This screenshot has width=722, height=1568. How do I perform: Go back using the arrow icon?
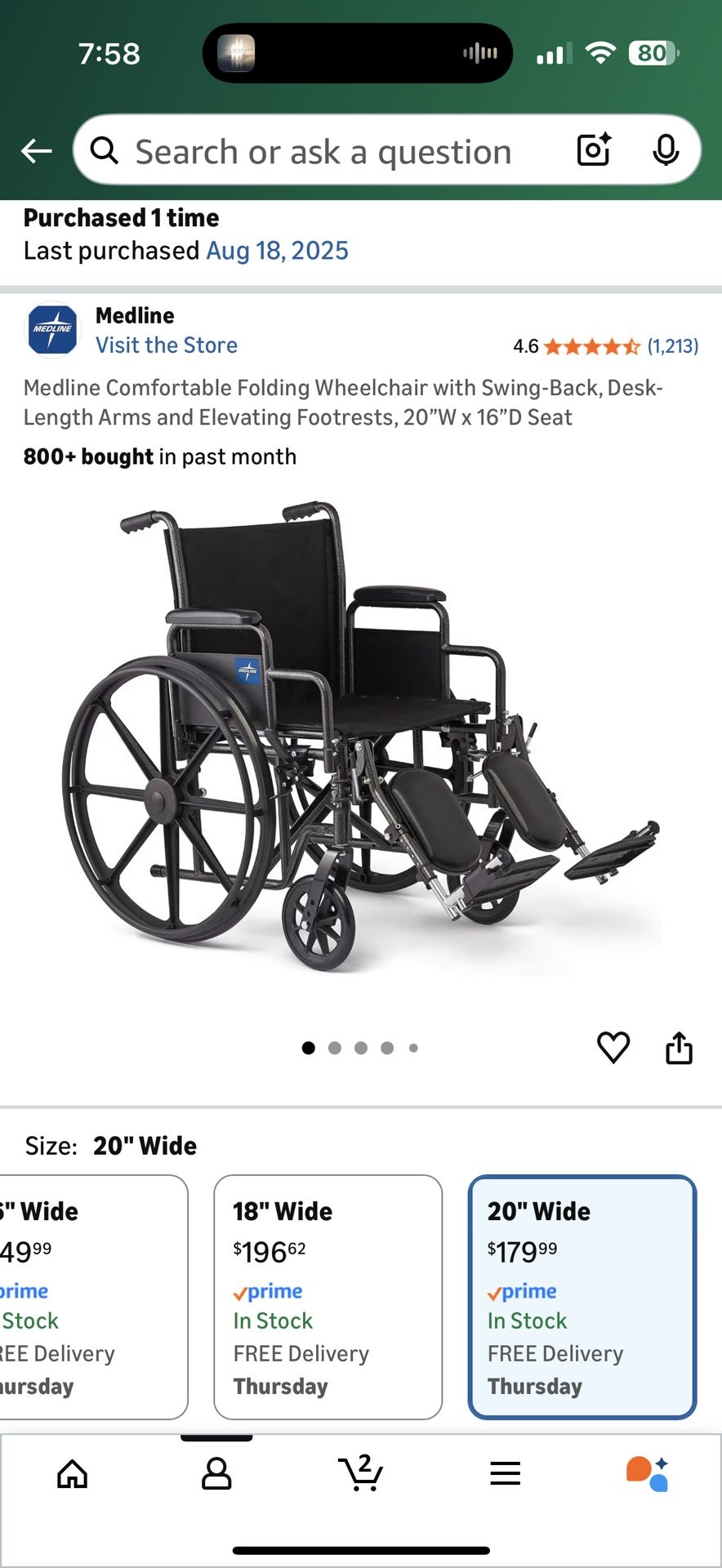[x=36, y=150]
